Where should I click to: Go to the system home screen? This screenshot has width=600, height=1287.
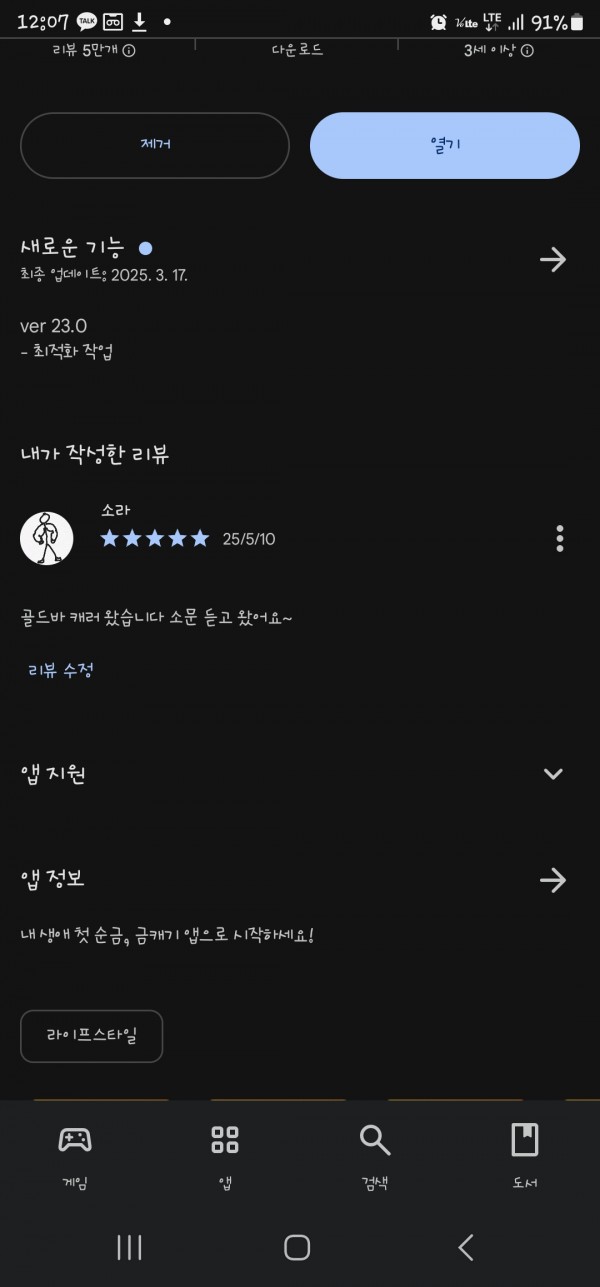297,1247
